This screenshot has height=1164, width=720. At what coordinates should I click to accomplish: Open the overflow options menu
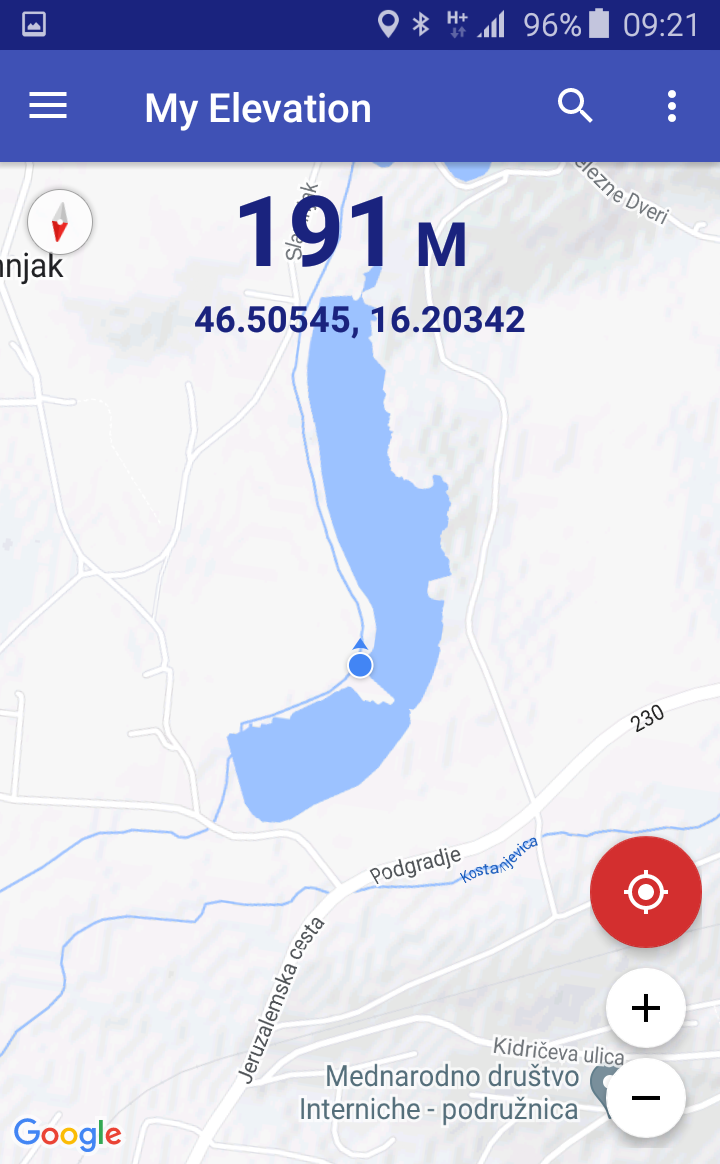[672, 106]
